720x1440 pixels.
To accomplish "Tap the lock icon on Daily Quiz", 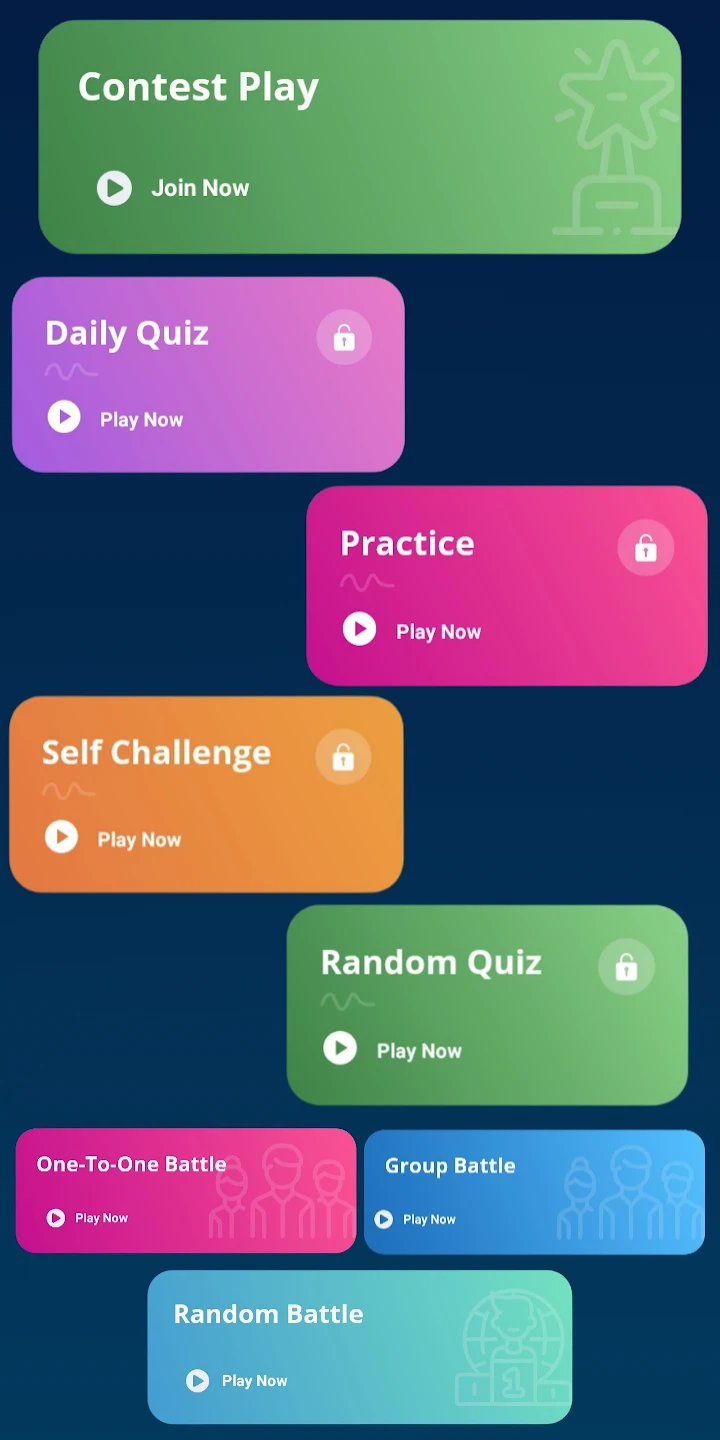I will tap(344, 338).
